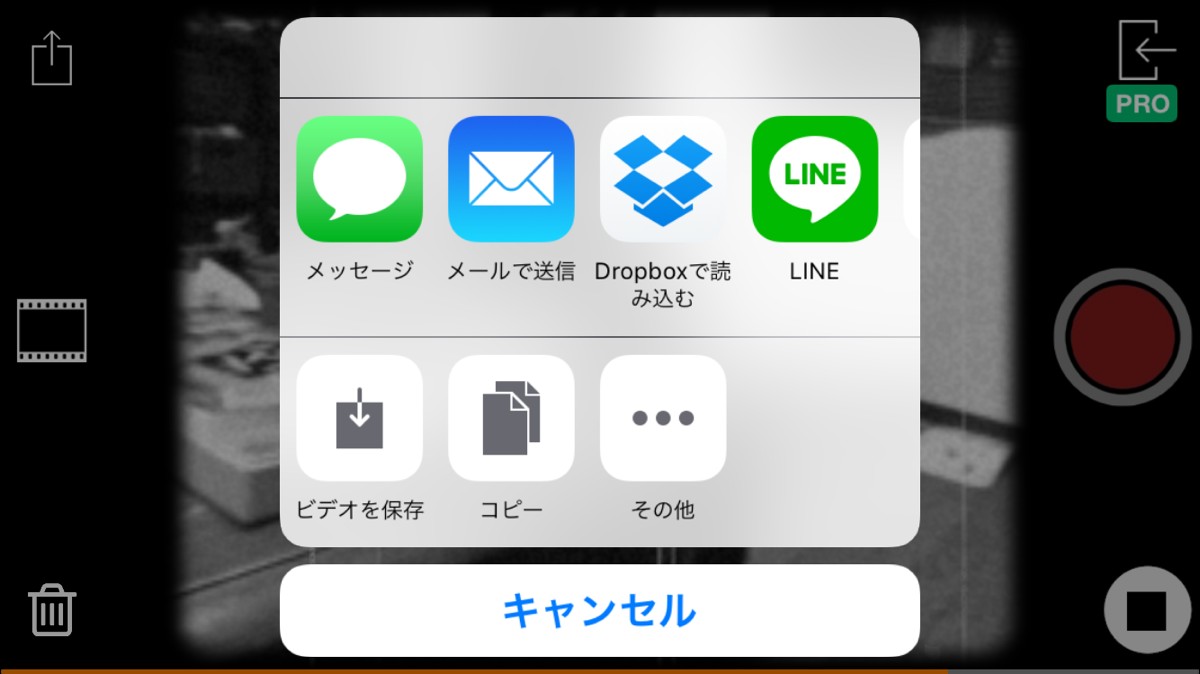Share the video via メッセージ
This screenshot has height=674, width=1200.
tap(360, 179)
